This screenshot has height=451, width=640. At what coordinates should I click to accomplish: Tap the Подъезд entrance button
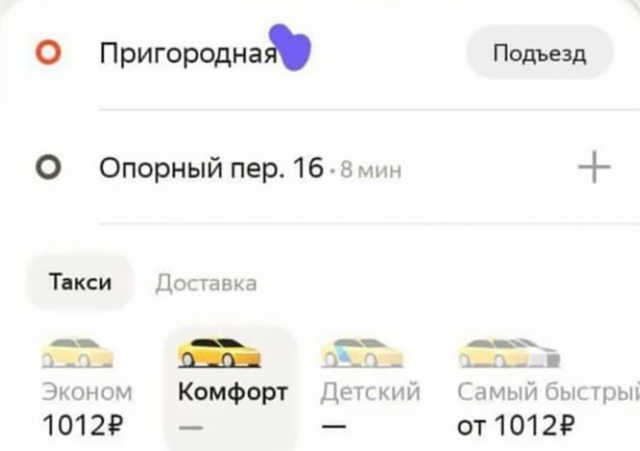[x=539, y=53]
